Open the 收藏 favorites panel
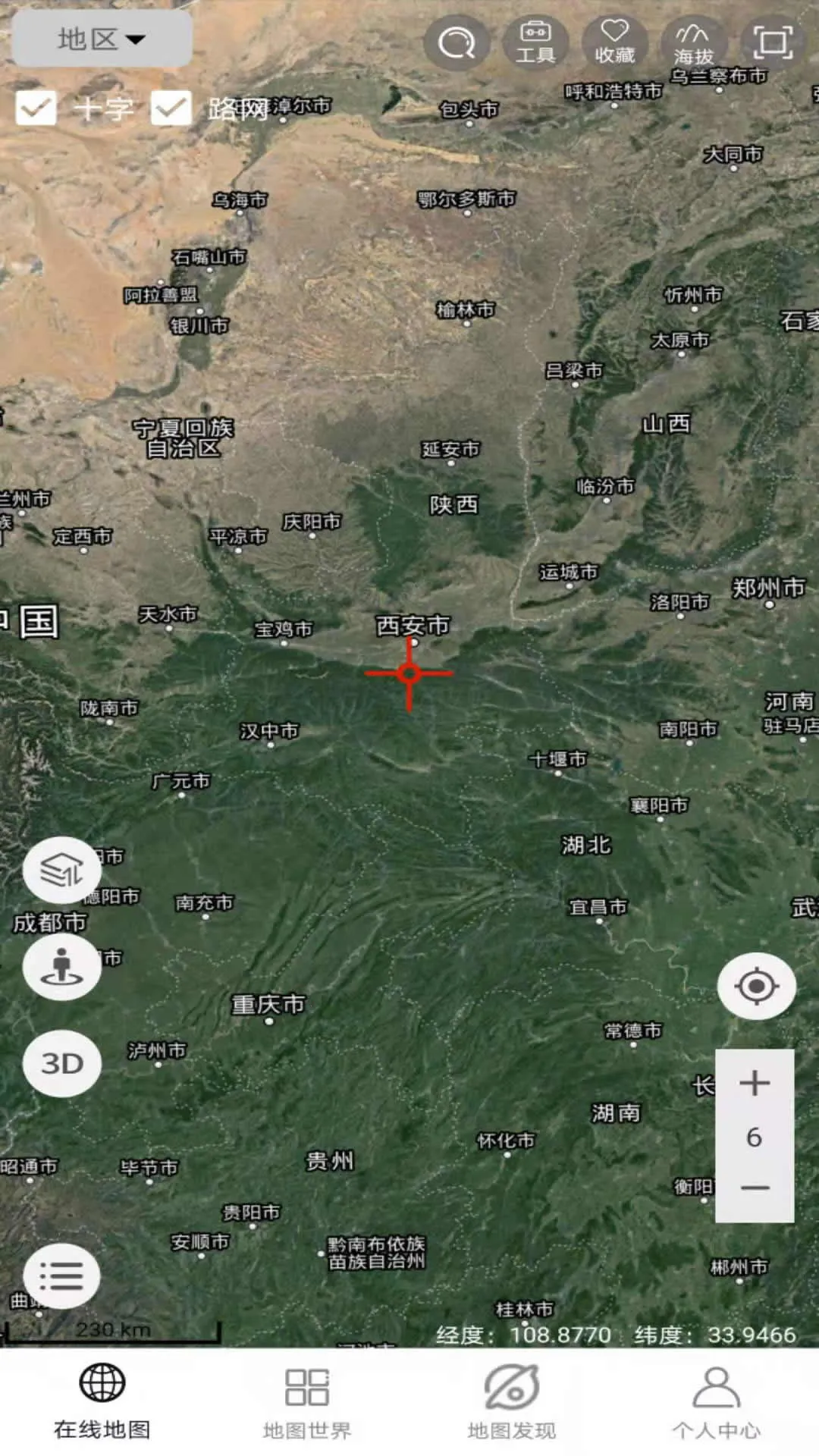The width and height of the screenshot is (819, 1456). tap(614, 38)
